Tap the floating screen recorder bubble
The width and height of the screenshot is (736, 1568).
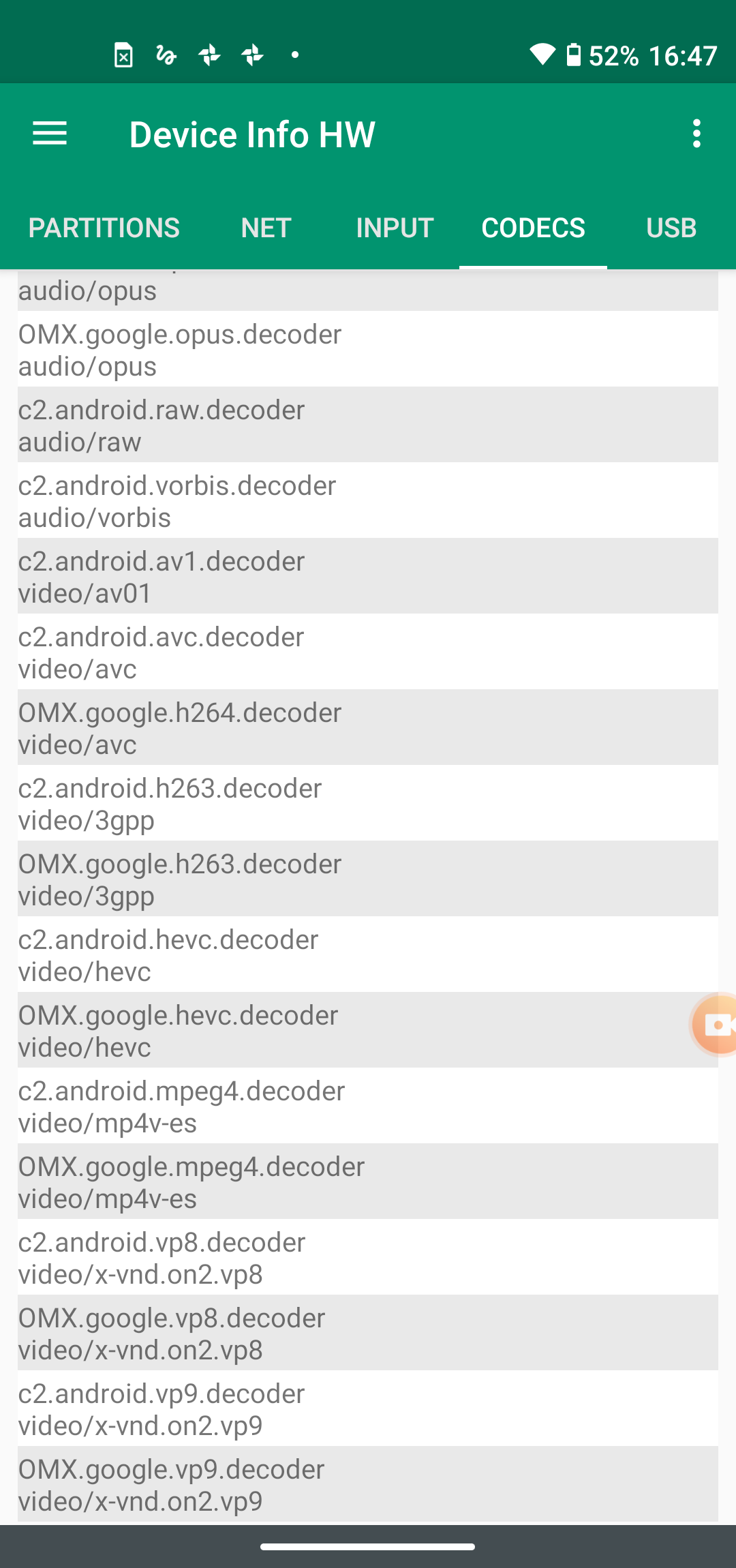(716, 1025)
